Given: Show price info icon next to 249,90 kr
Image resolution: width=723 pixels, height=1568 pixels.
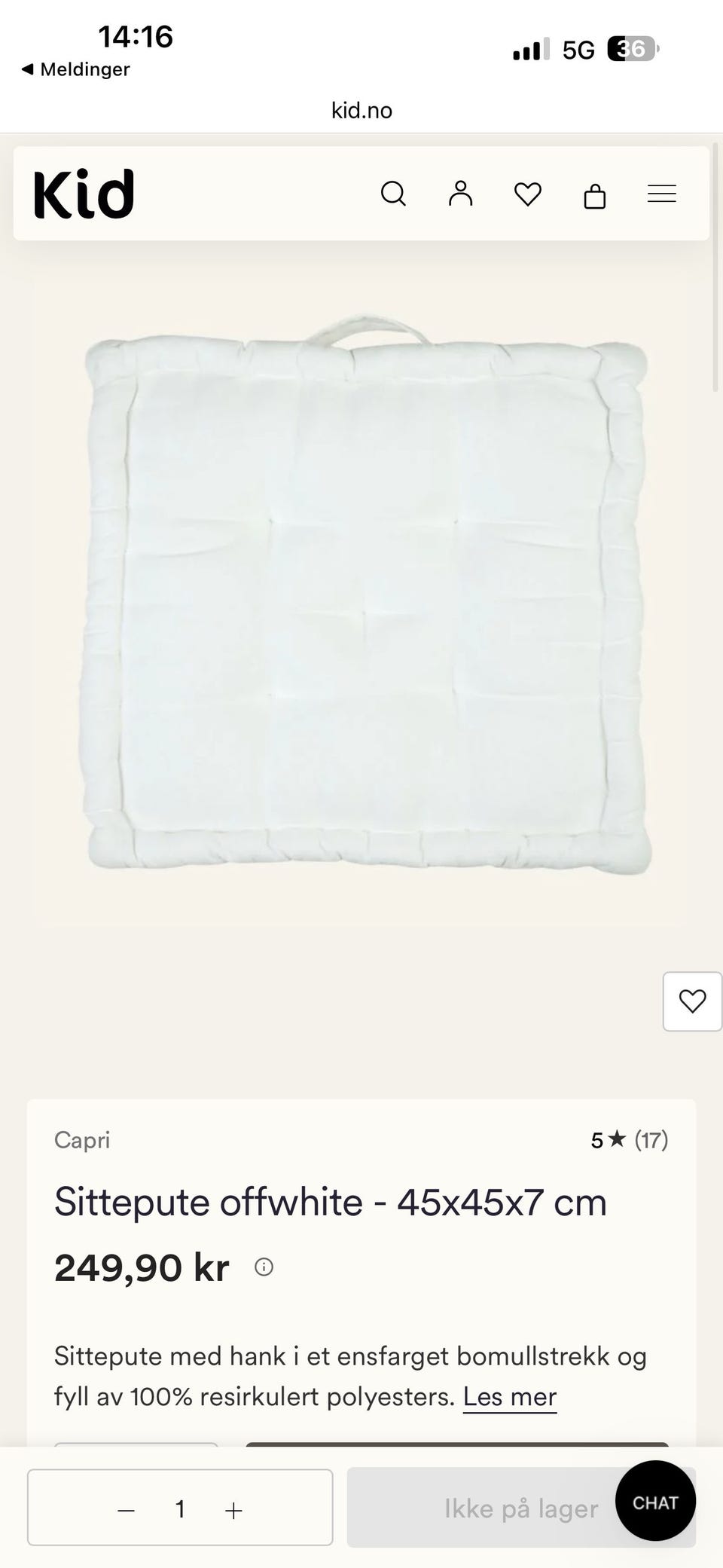Looking at the screenshot, I should tap(264, 1267).
